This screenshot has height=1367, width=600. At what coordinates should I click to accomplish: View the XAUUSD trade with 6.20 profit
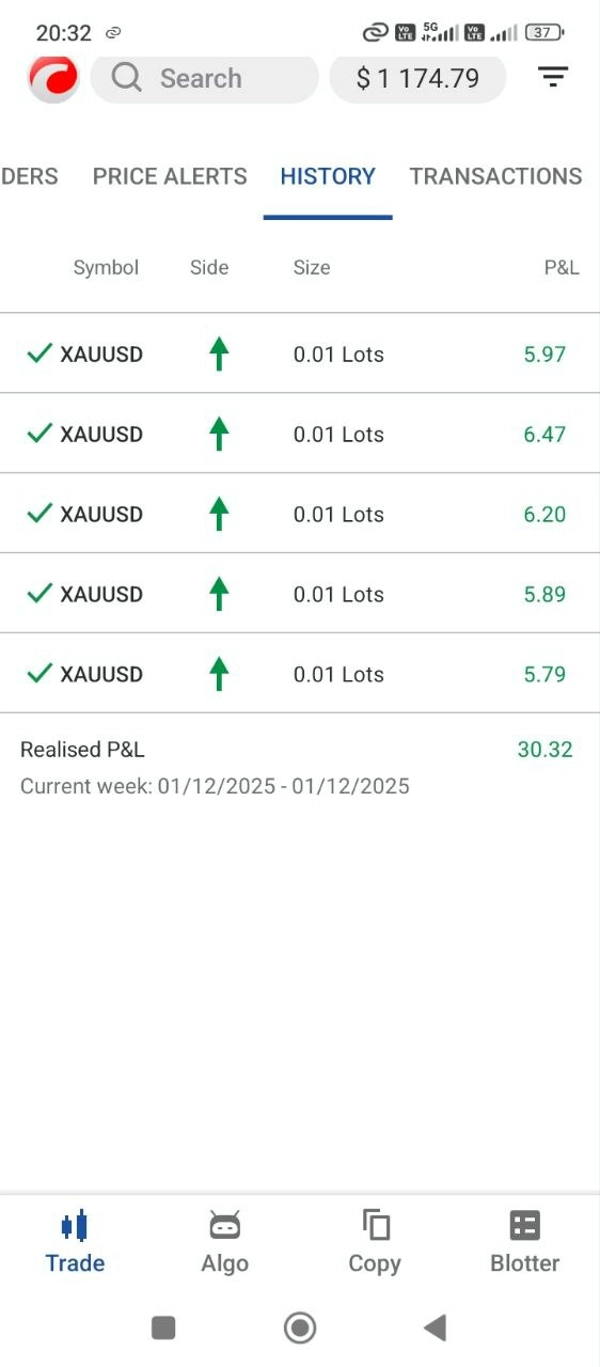pos(300,514)
